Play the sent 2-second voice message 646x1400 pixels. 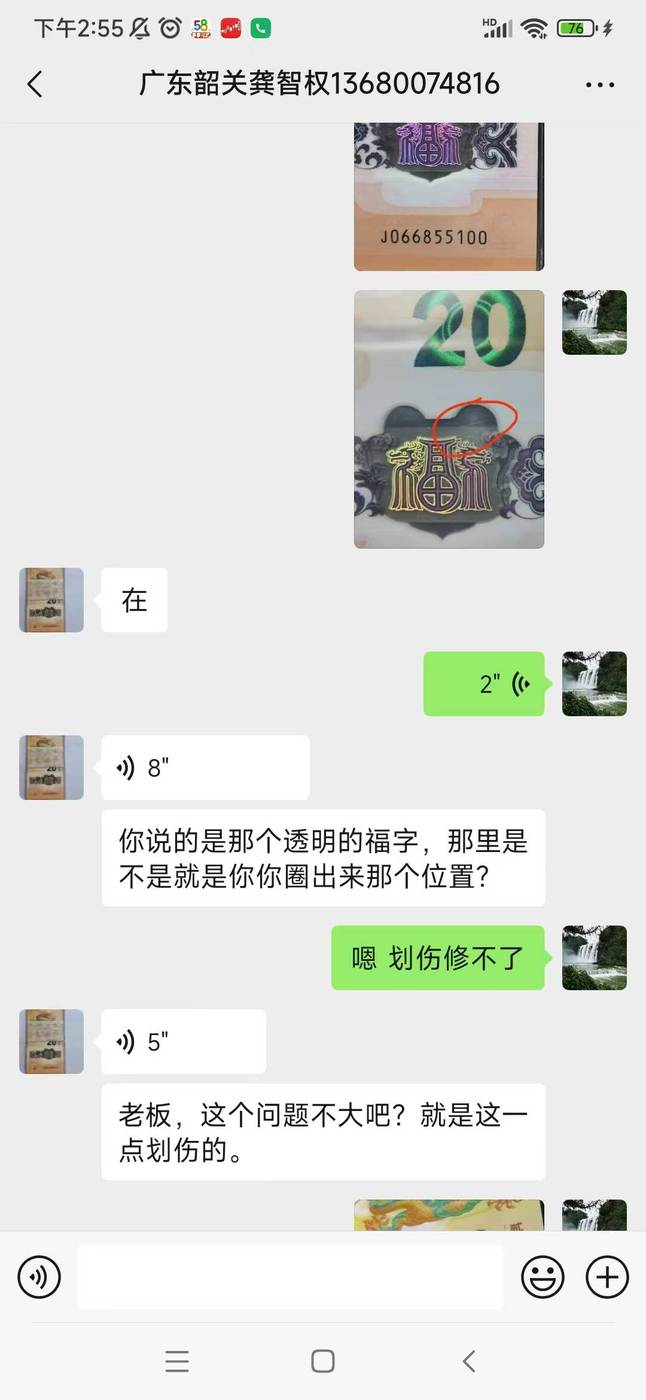pos(484,684)
